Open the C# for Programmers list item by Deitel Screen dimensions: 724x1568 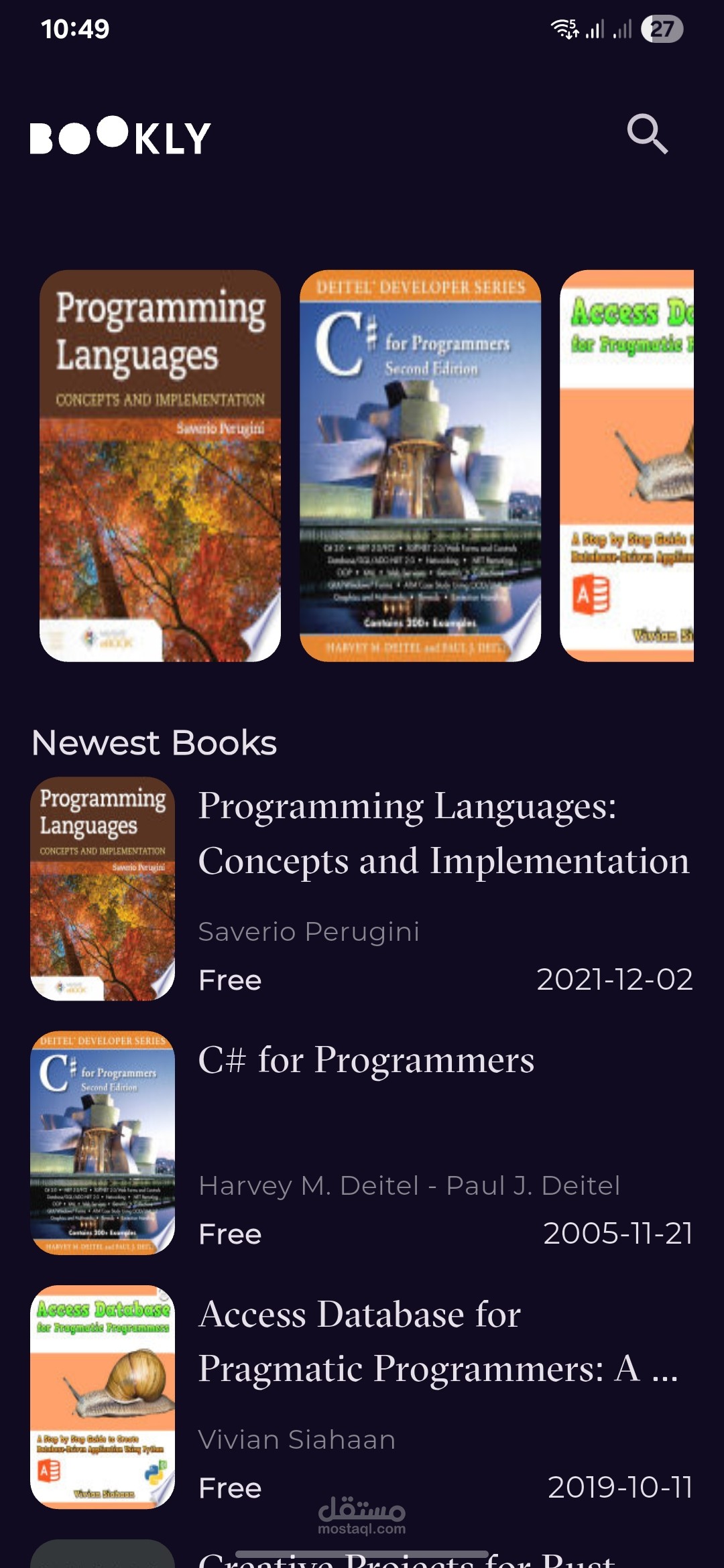[362, 1142]
